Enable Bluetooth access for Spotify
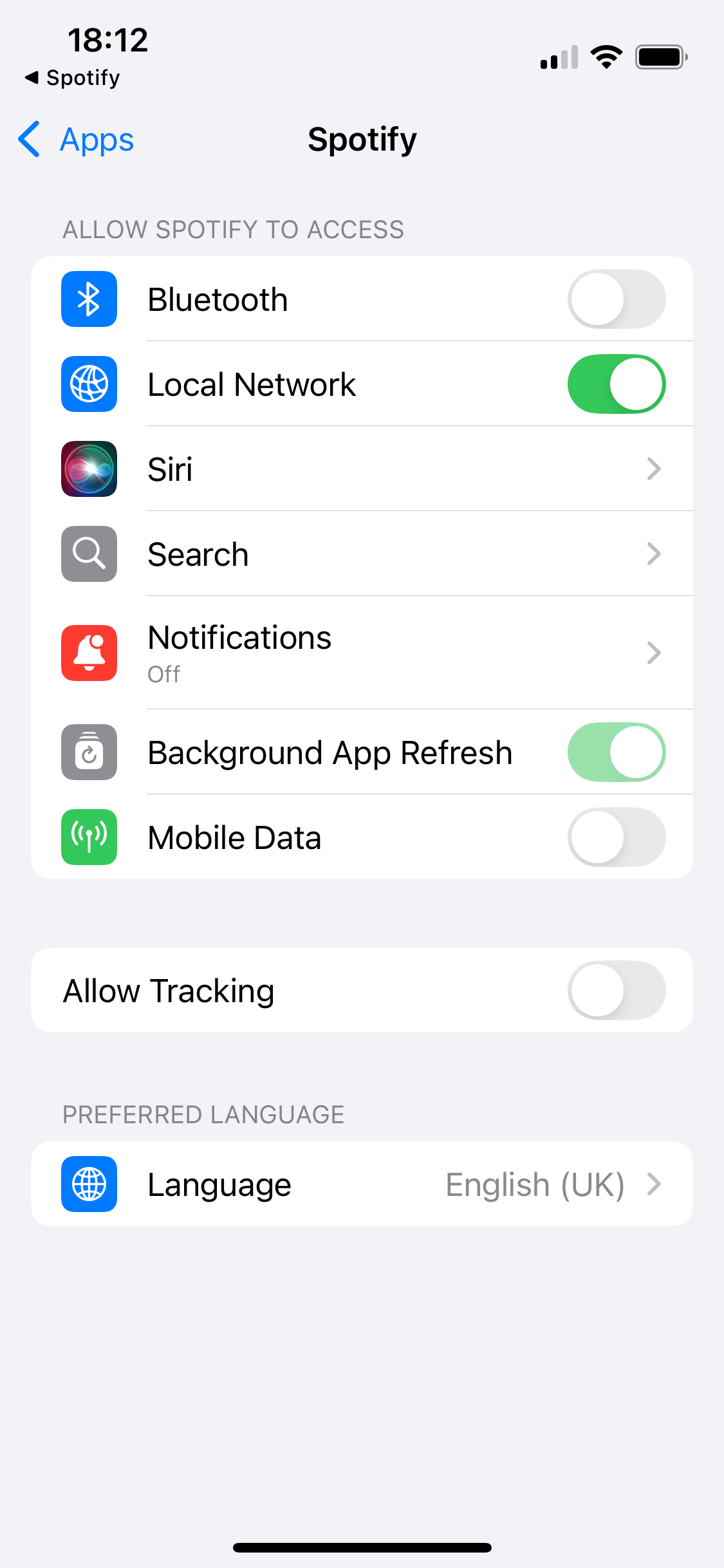Viewport: 724px width, 1568px height. point(616,299)
